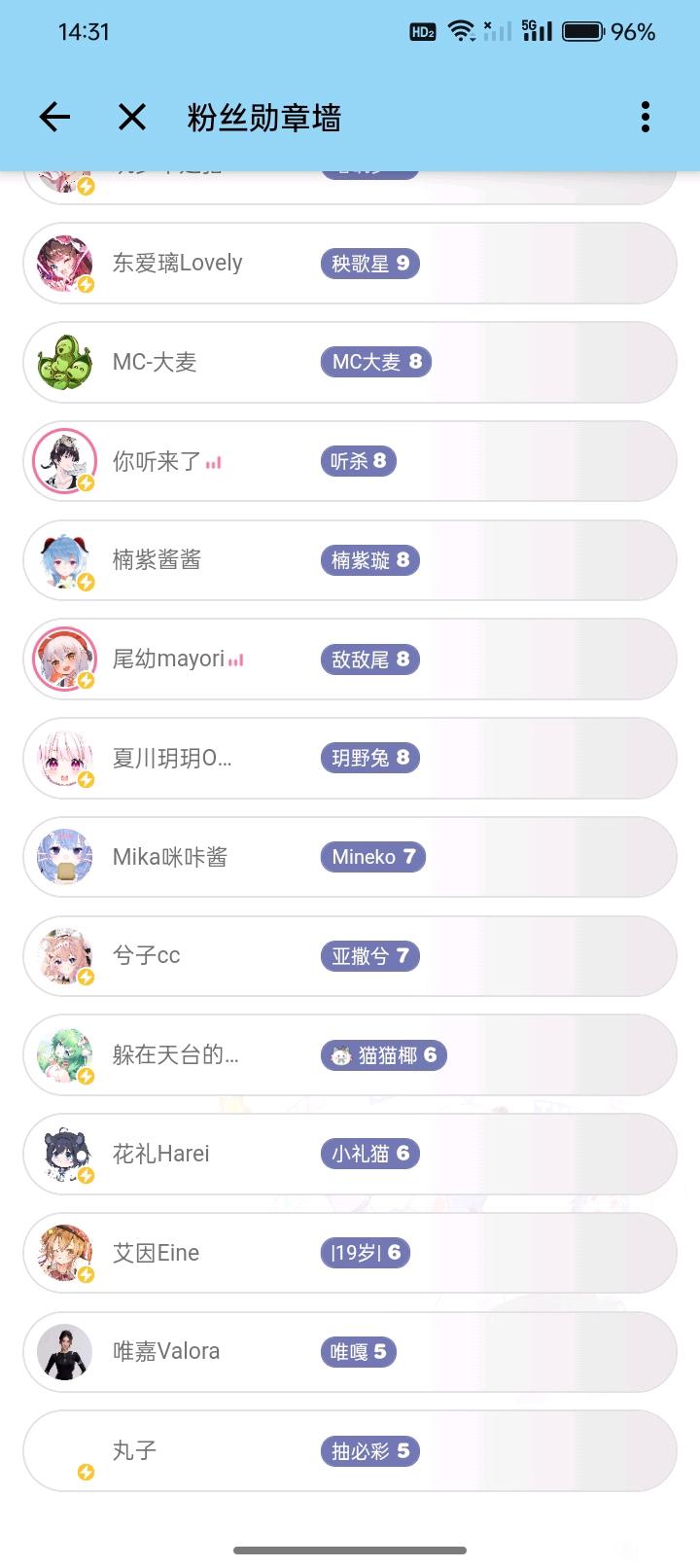Close the fan medal wall page
Viewport: 700px width, 1568px height.
click(132, 118)
